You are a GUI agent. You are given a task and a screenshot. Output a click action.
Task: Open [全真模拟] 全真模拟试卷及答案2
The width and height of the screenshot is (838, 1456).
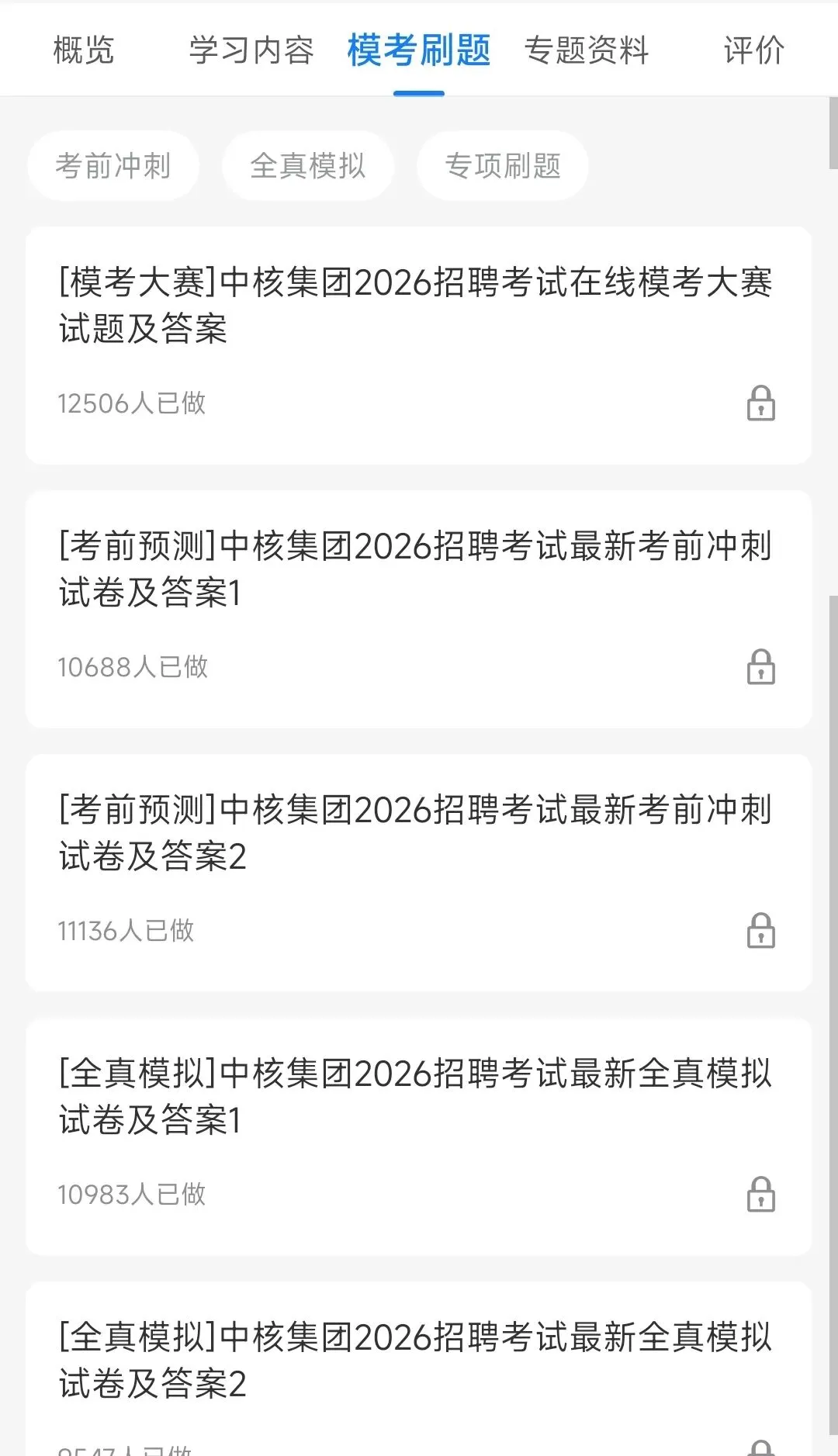(x=416, y=1361)
